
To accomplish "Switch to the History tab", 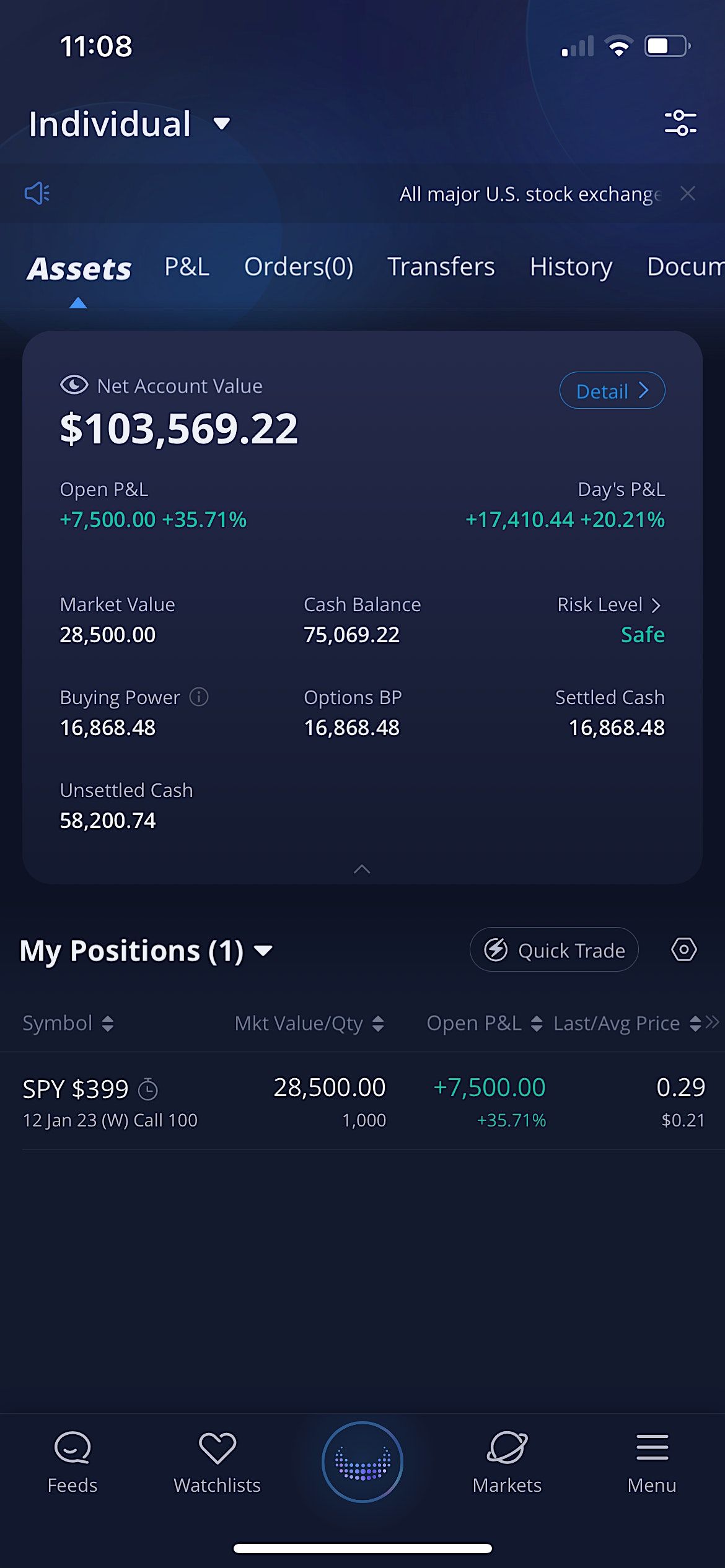I will [570, 267].
